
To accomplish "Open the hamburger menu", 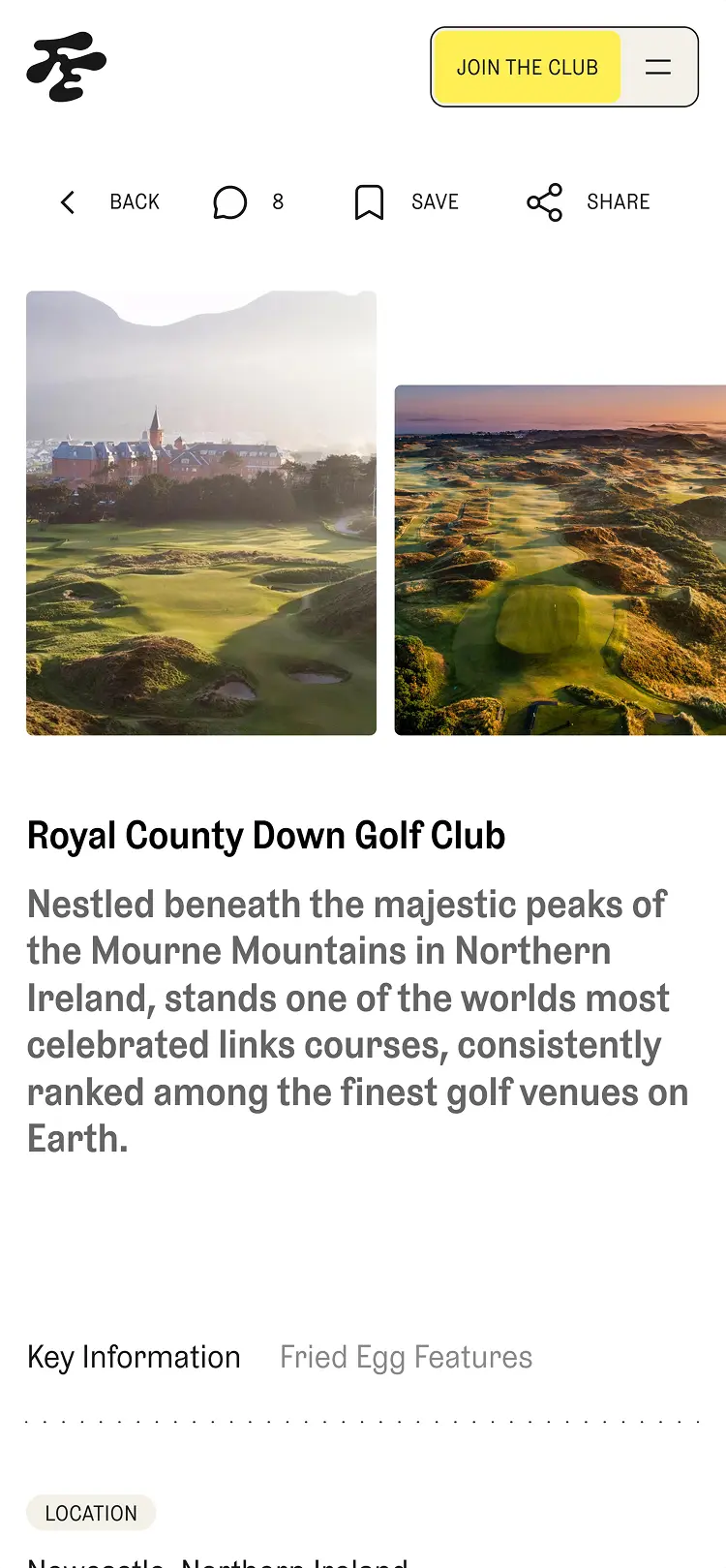I will (658, 67).
